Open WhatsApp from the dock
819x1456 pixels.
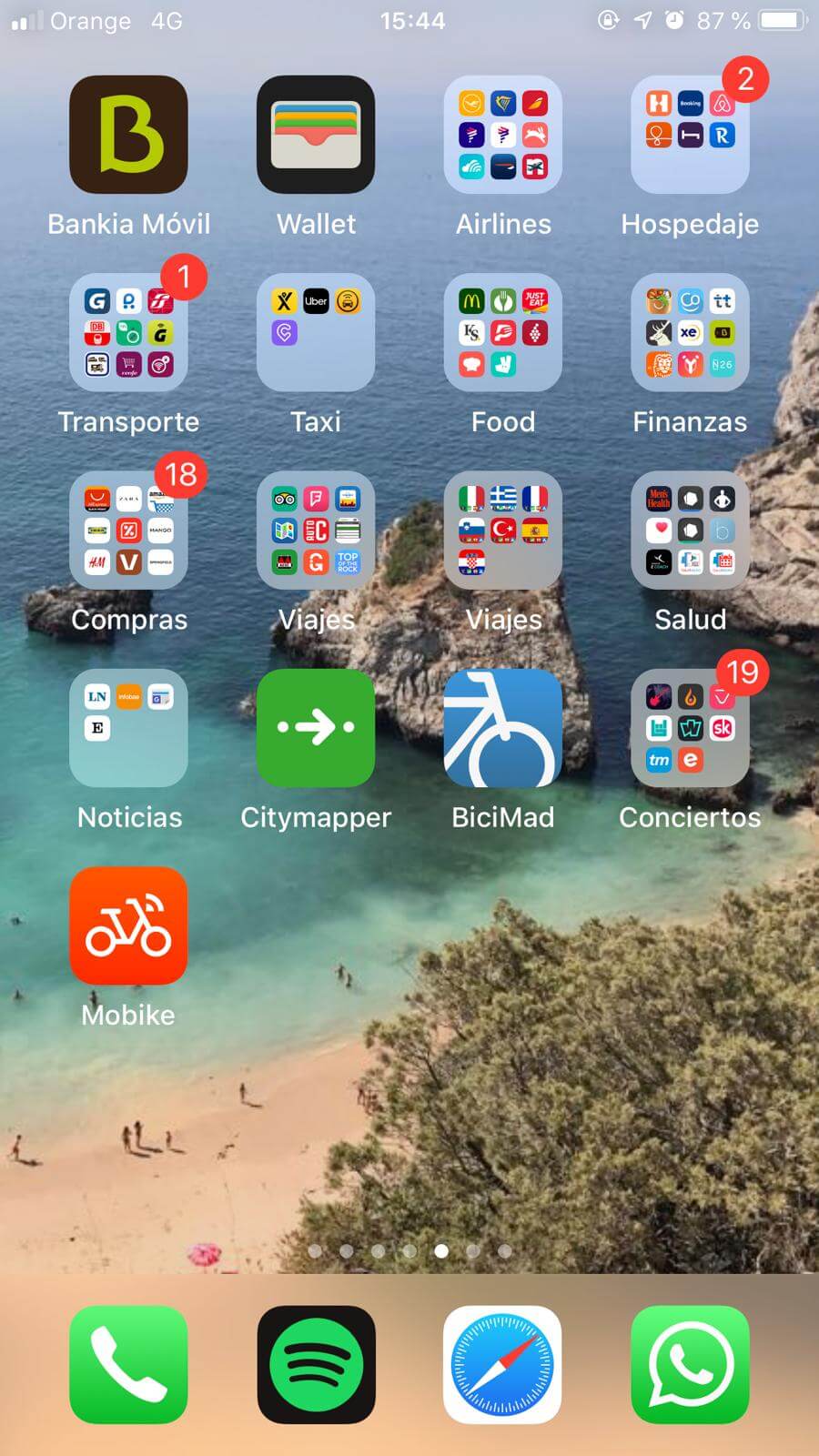click(x=690, y=1364)
